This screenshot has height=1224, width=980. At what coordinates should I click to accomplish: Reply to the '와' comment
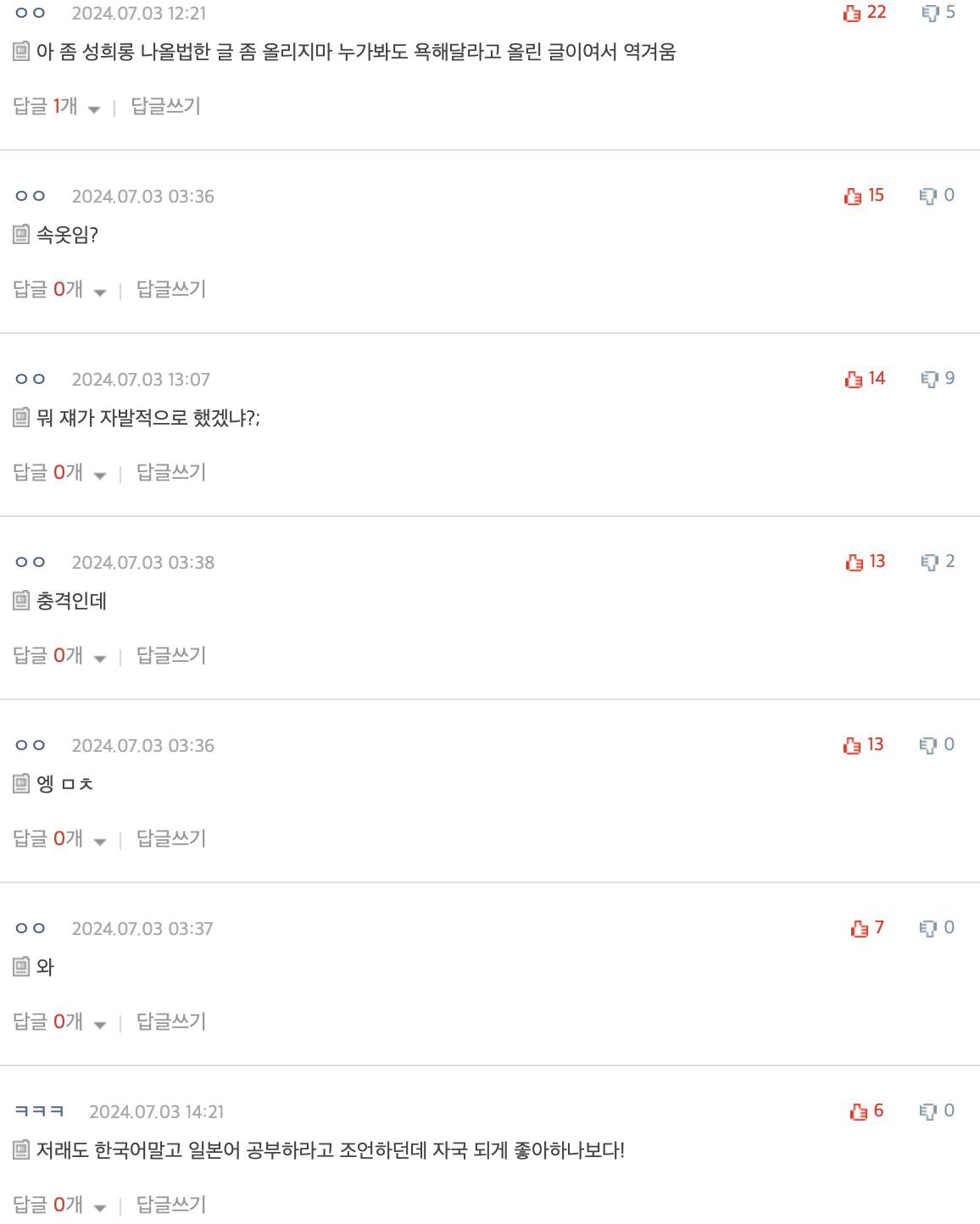point(171,1022)
